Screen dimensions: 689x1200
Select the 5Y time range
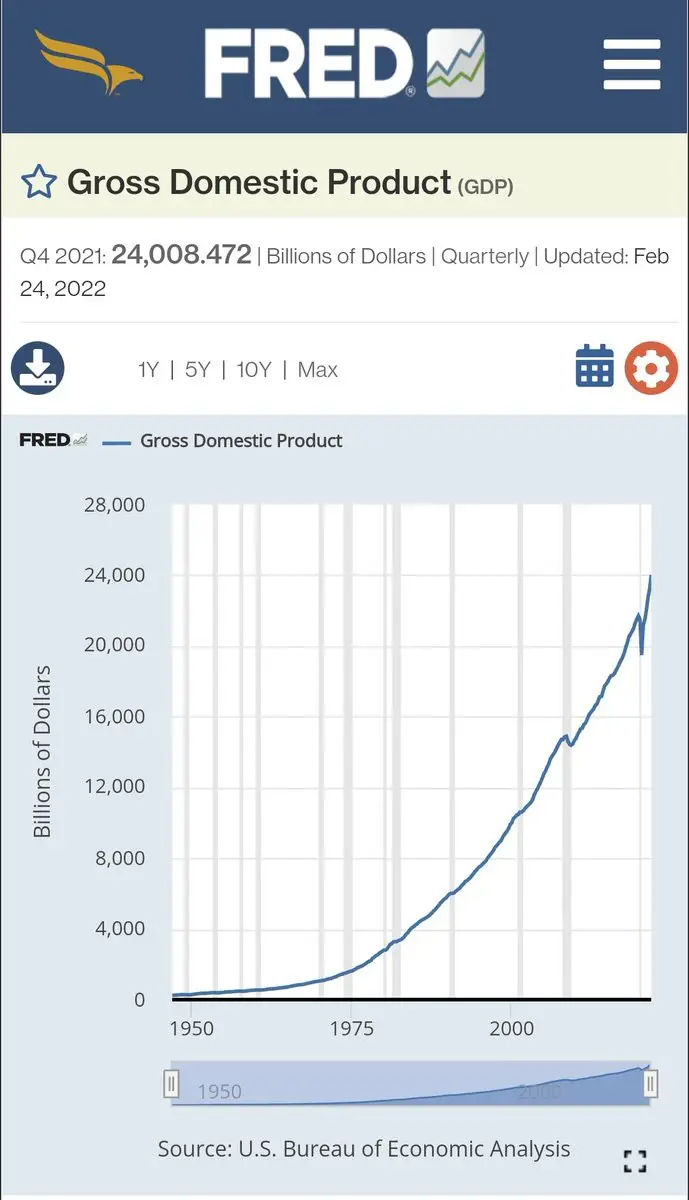tap(197, 370)
